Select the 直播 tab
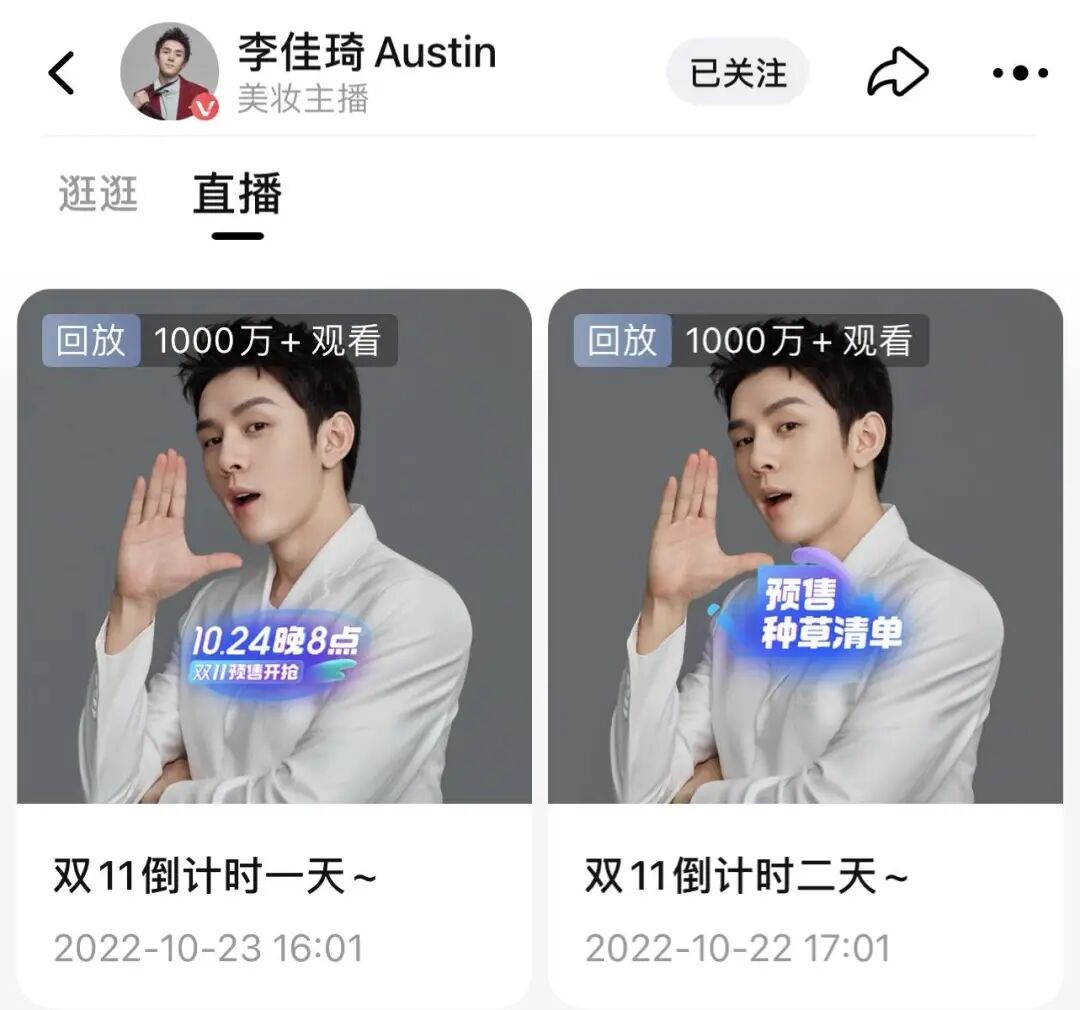This screenshot has height=1010, width=1080. 237,194
